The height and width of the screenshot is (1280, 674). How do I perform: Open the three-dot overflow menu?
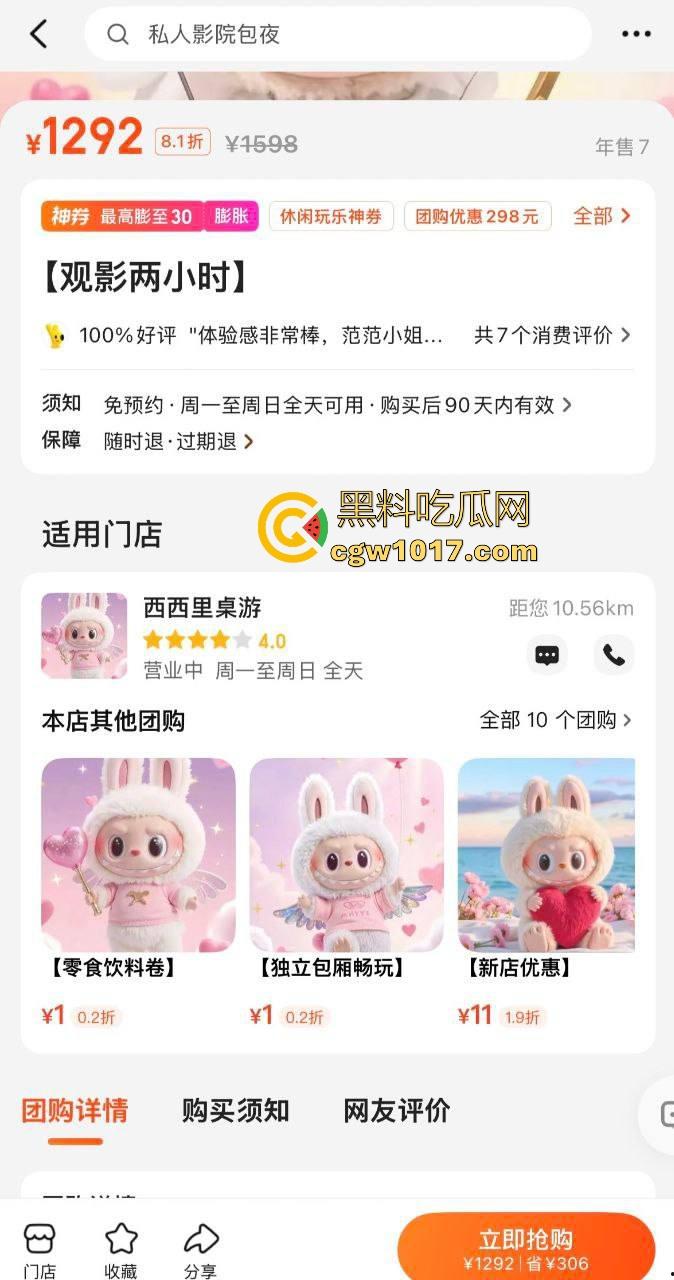point(636,34)
